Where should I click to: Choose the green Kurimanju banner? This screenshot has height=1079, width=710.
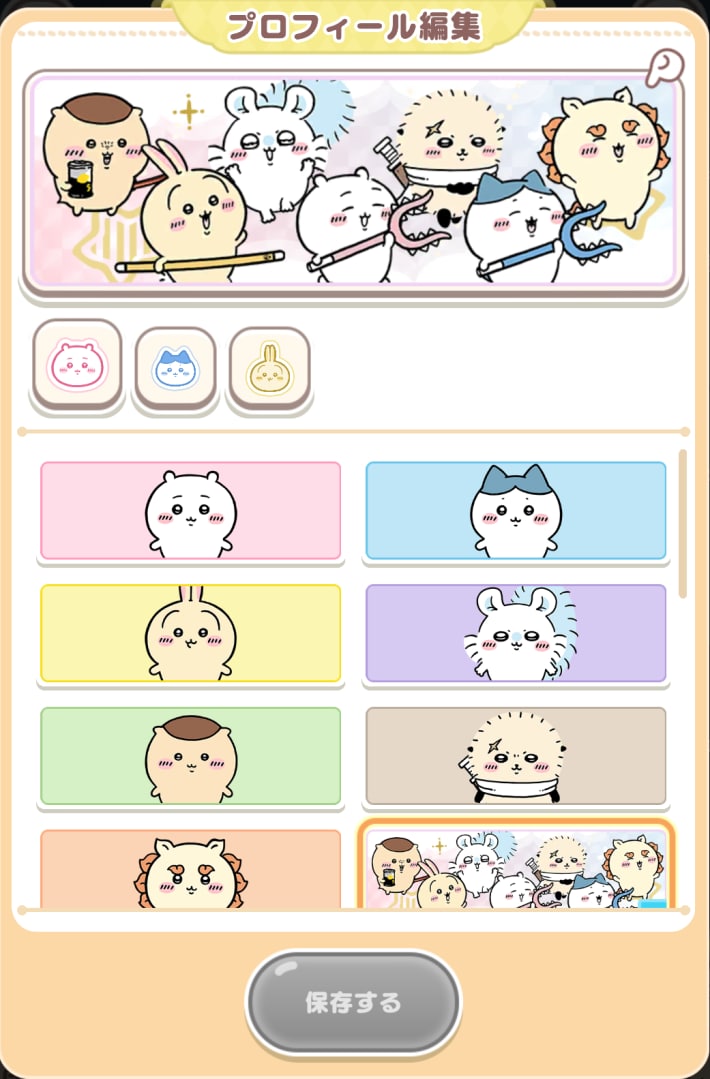(190, 756)
